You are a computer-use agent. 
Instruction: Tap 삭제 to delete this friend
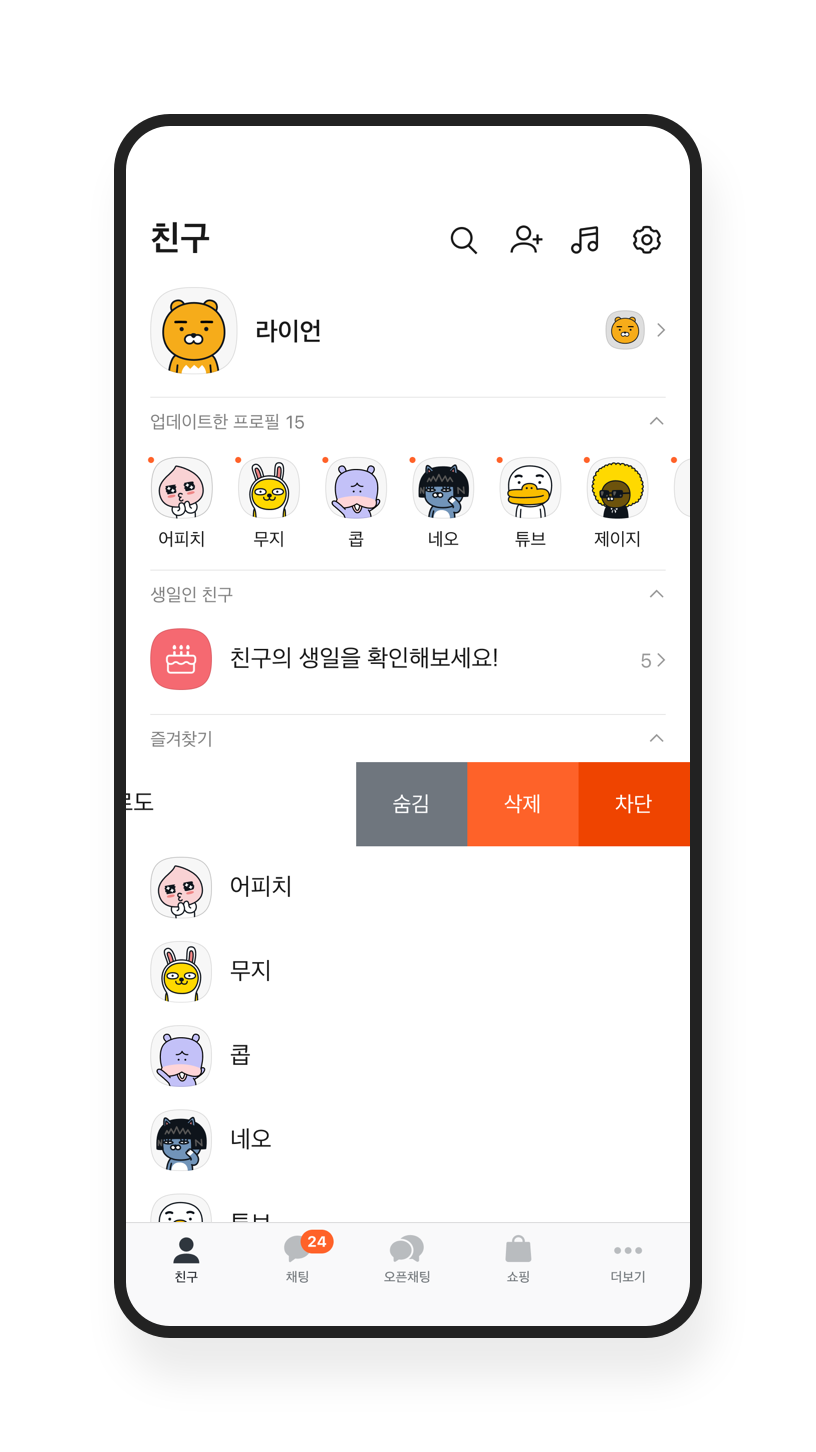[522, 804]
